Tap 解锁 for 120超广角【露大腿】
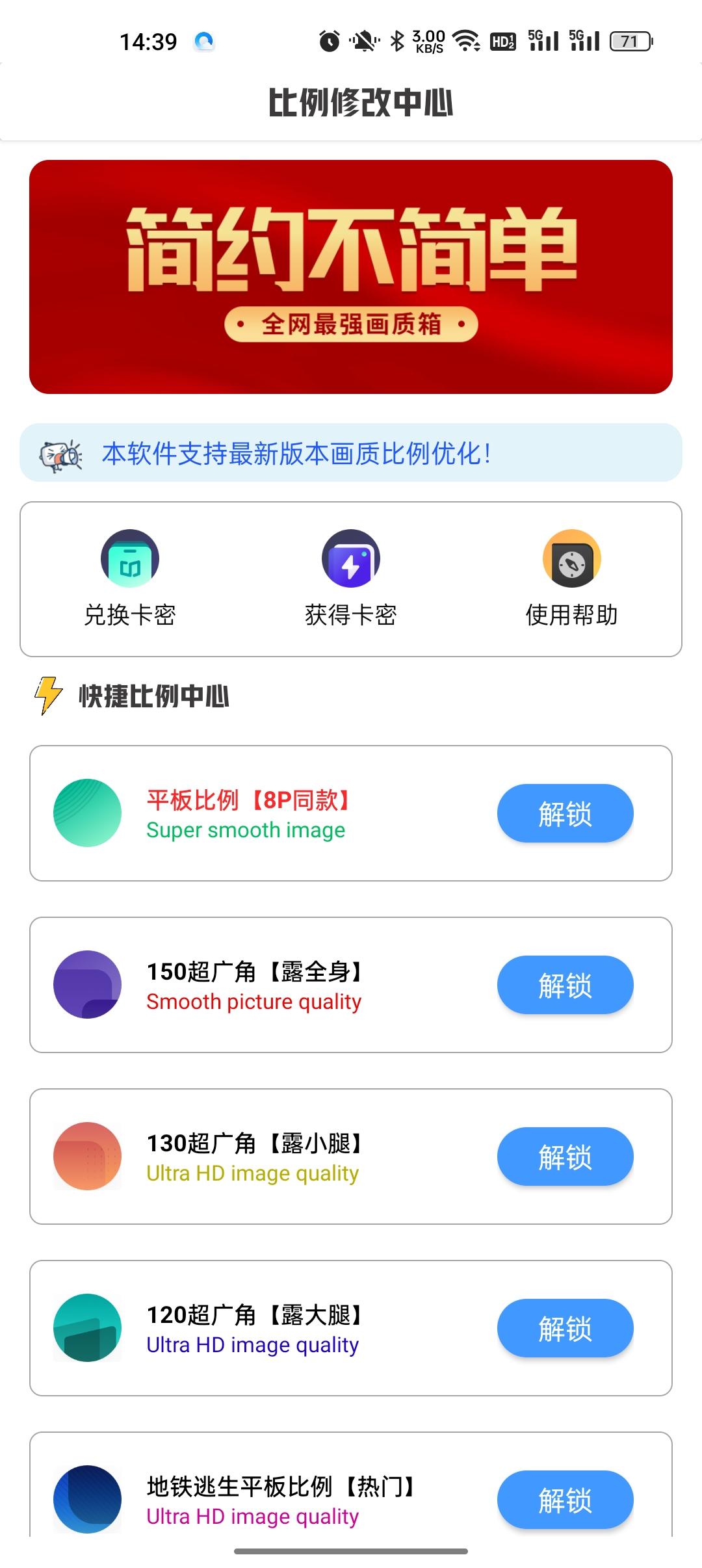The width and height of the screenshot is (702, 1568). click(x=565, y=1328)
